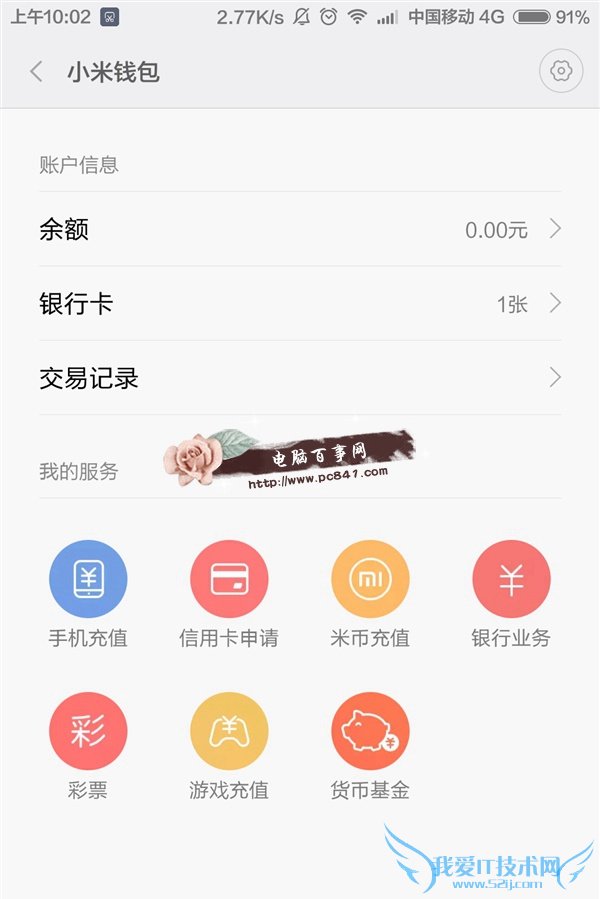View the 银行卡 bank cards row
Image resolution: width=600 pixels, height=899 pixels.
click(x=300, y=304)
